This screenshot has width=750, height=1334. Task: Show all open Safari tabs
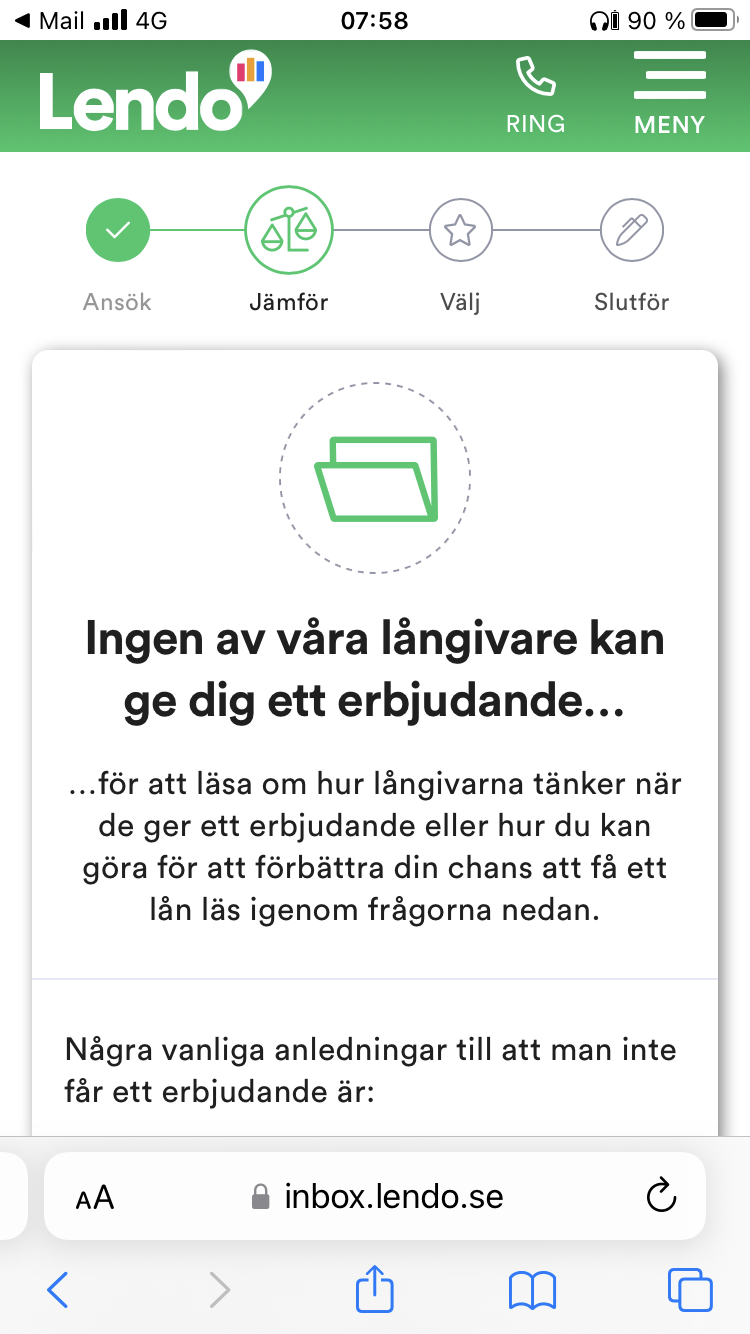click(689, 1289)
